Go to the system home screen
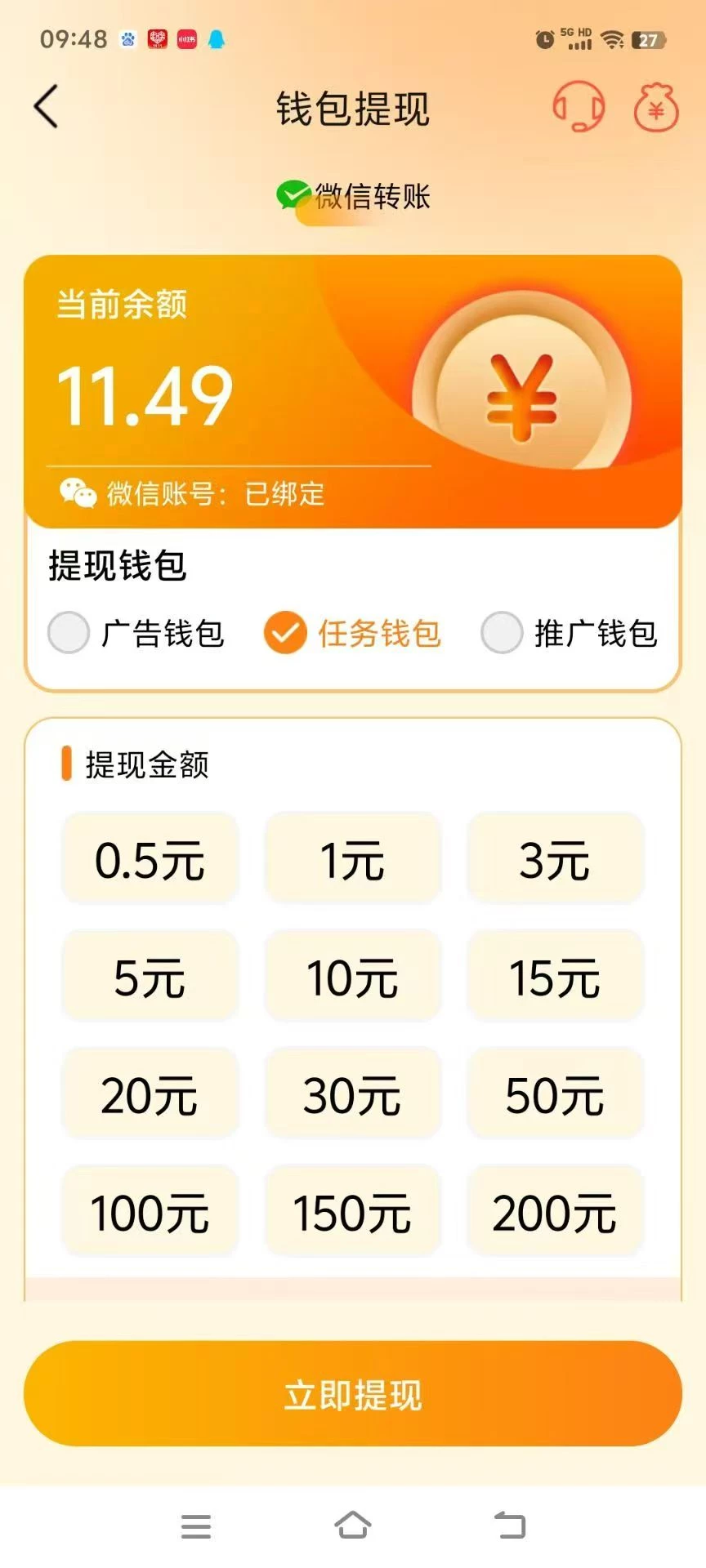 [x=353, y=1525]
